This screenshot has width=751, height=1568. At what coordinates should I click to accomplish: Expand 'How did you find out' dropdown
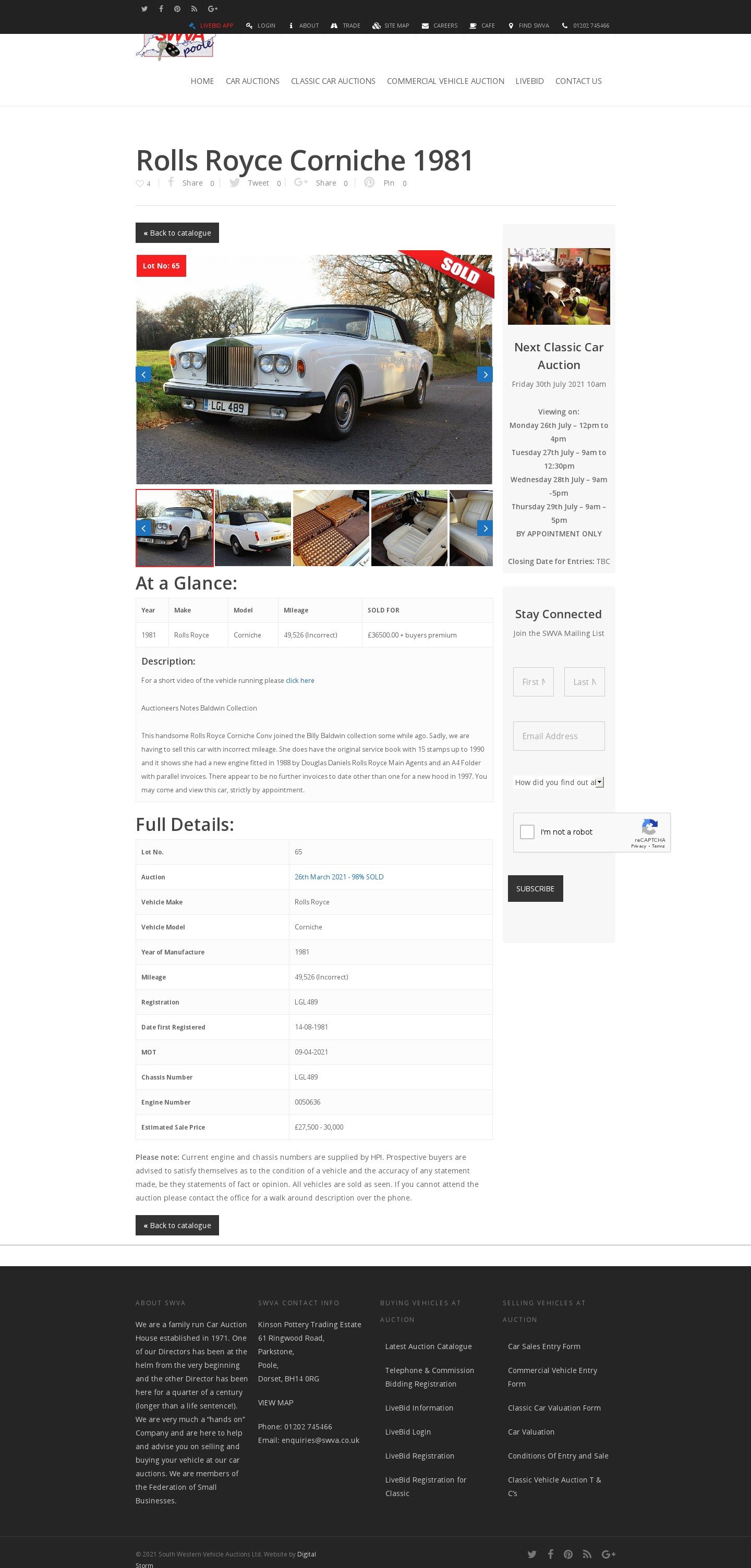[x=558, y=782]
